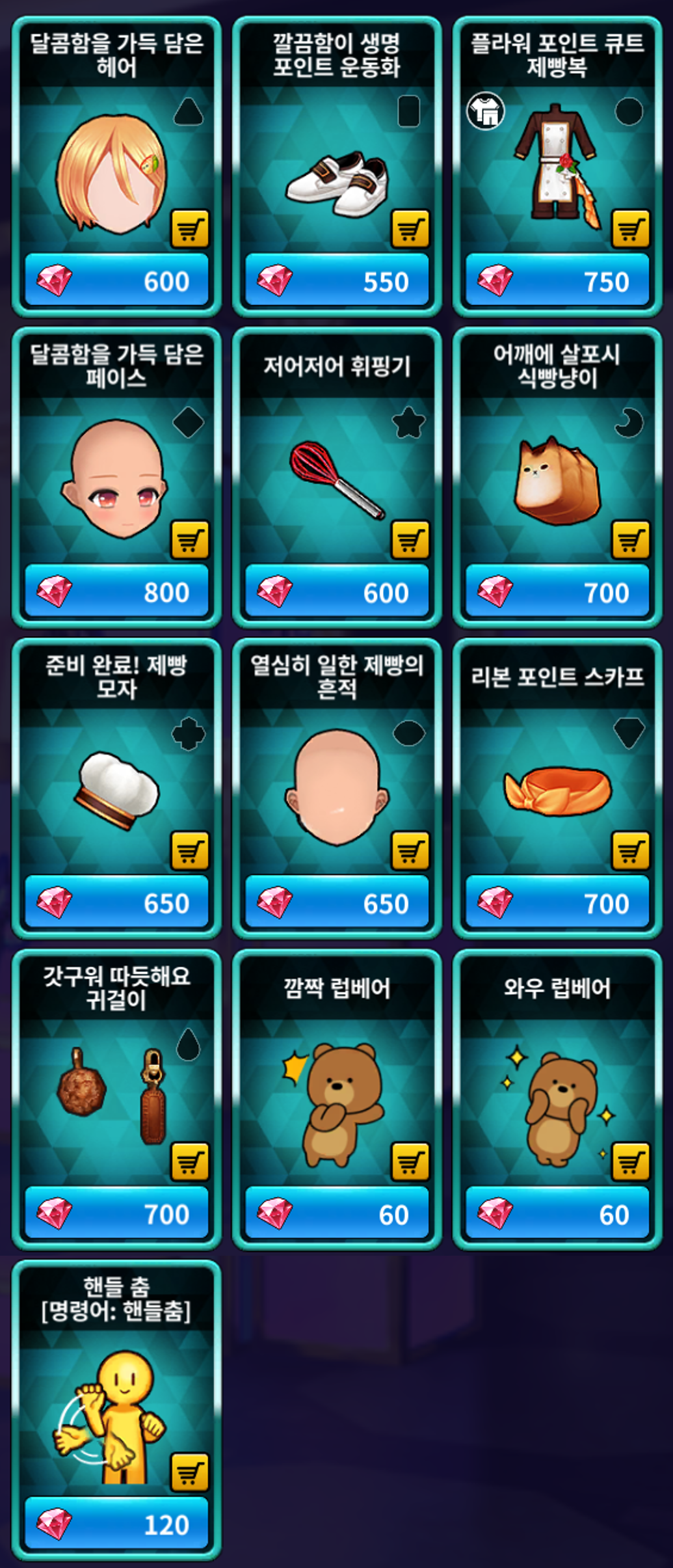Preview outfit icon on 플라워 포인트 큐트 제빵복
The width and height of the screenshot is (673, 1568).
486,111
